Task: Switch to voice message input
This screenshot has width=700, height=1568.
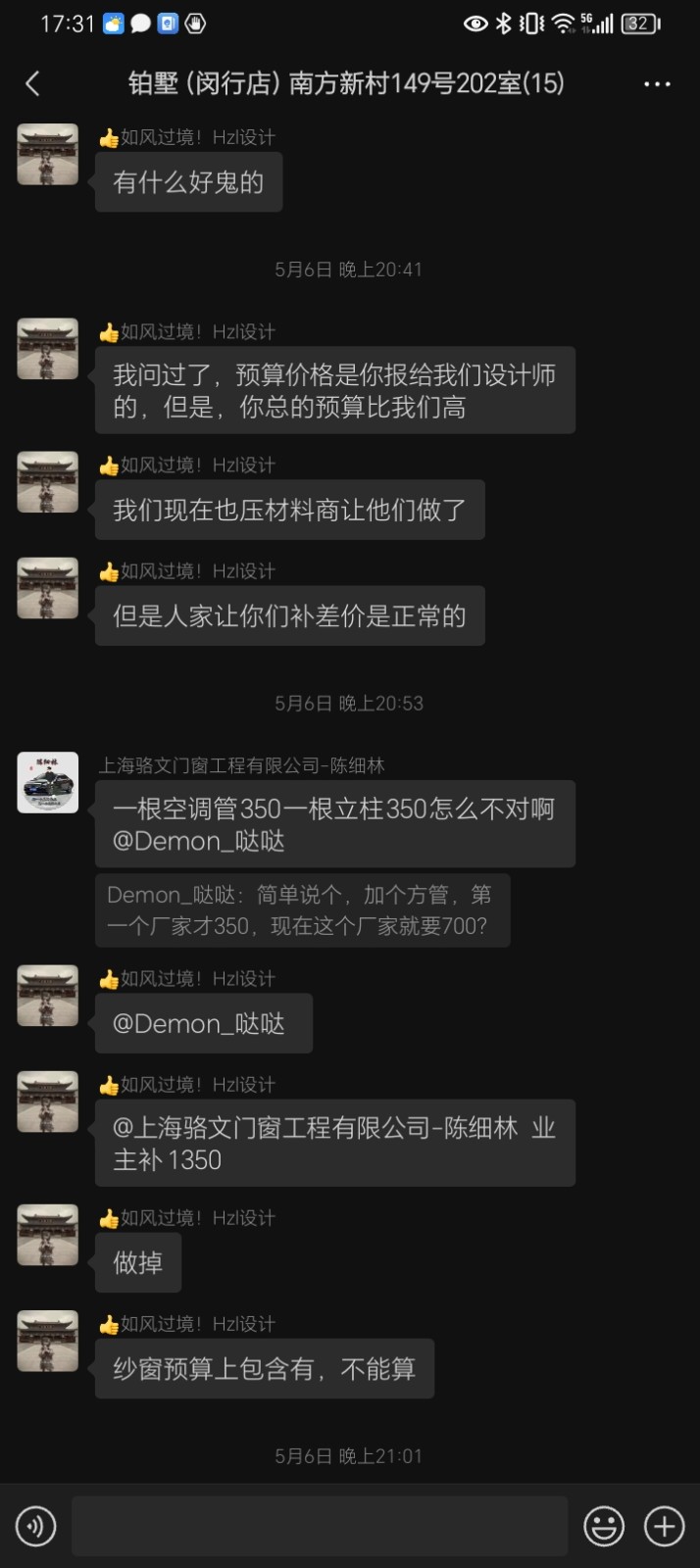Action: pyautogui.click(x=36, y=1526)
